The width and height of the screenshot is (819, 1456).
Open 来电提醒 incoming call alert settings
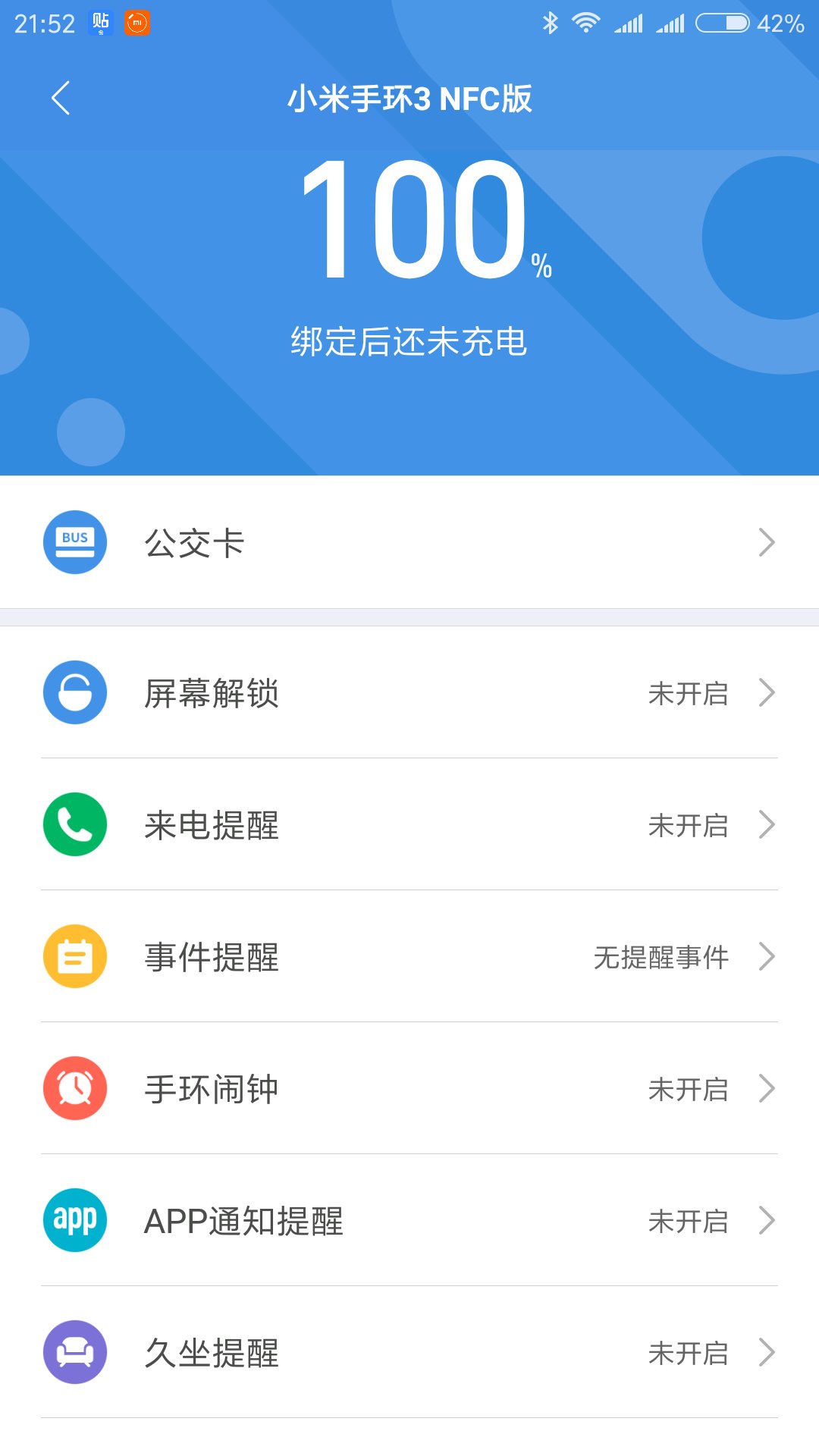[409, 825]
